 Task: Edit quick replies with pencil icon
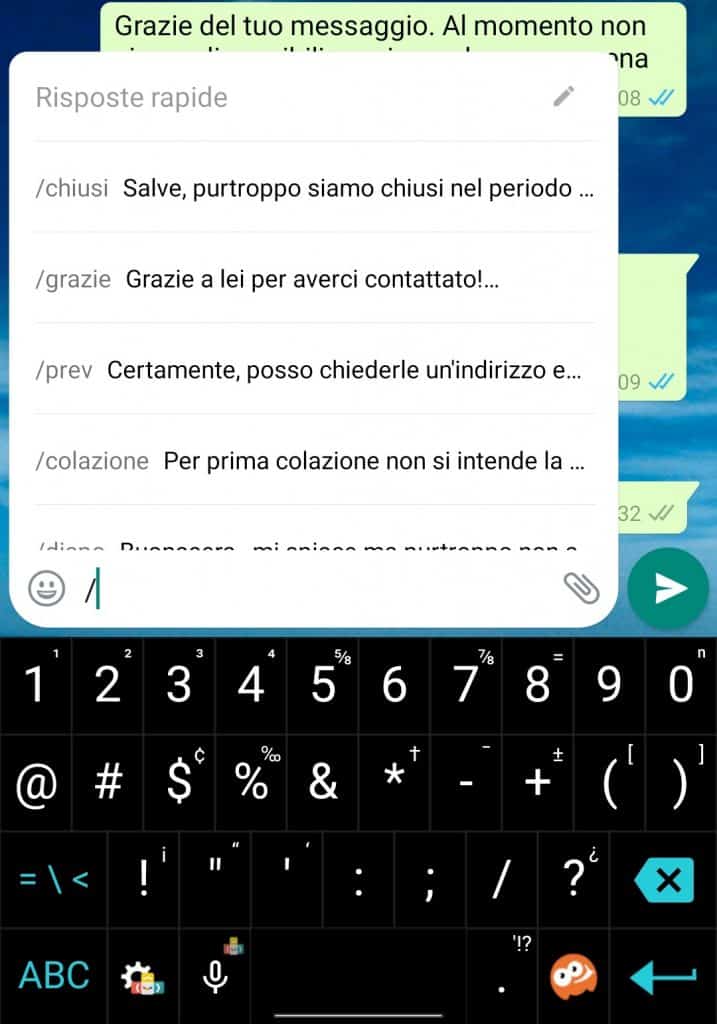(x=564, y=97)
